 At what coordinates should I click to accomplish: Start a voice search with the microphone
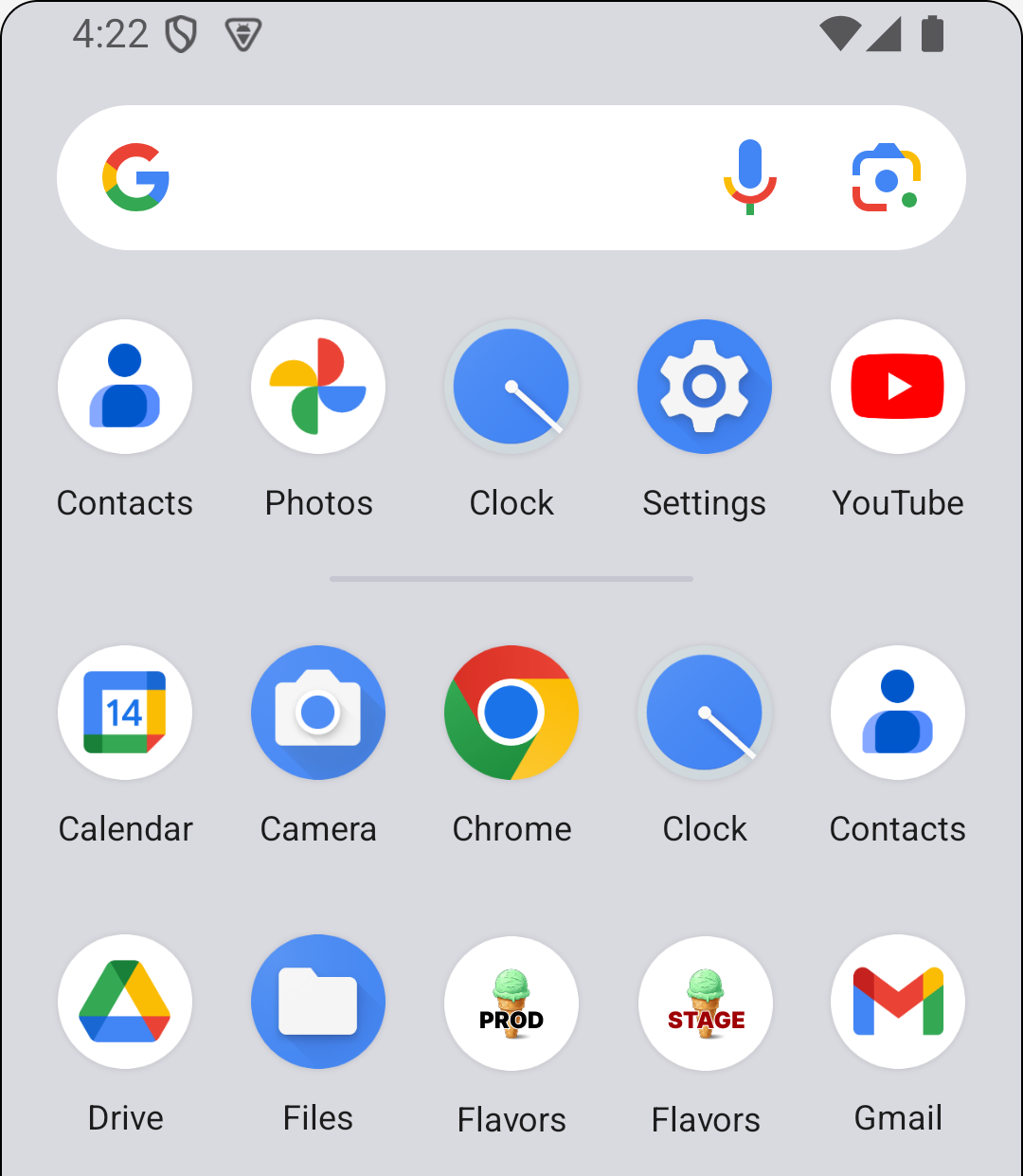click(750, 176)
